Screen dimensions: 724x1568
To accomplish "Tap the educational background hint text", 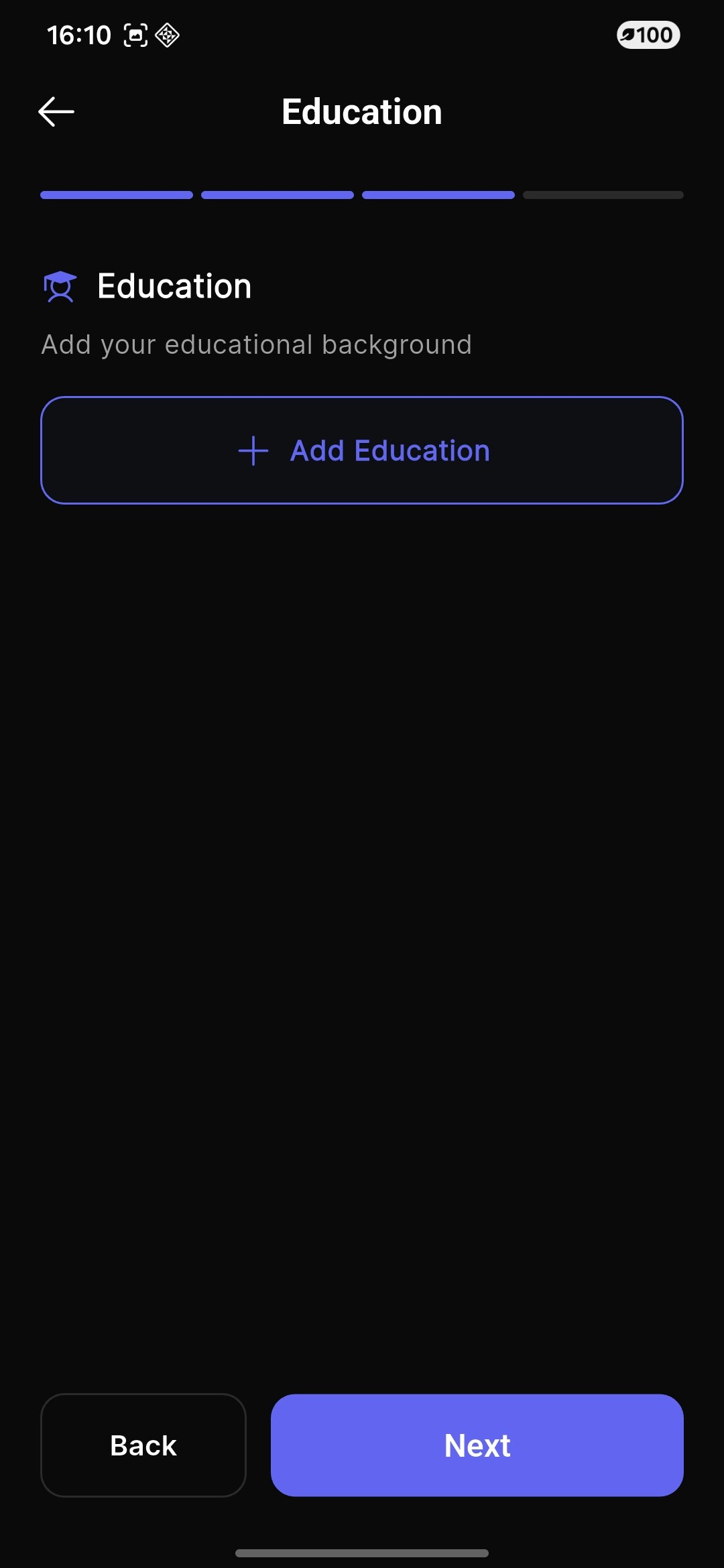I will 257,344.
